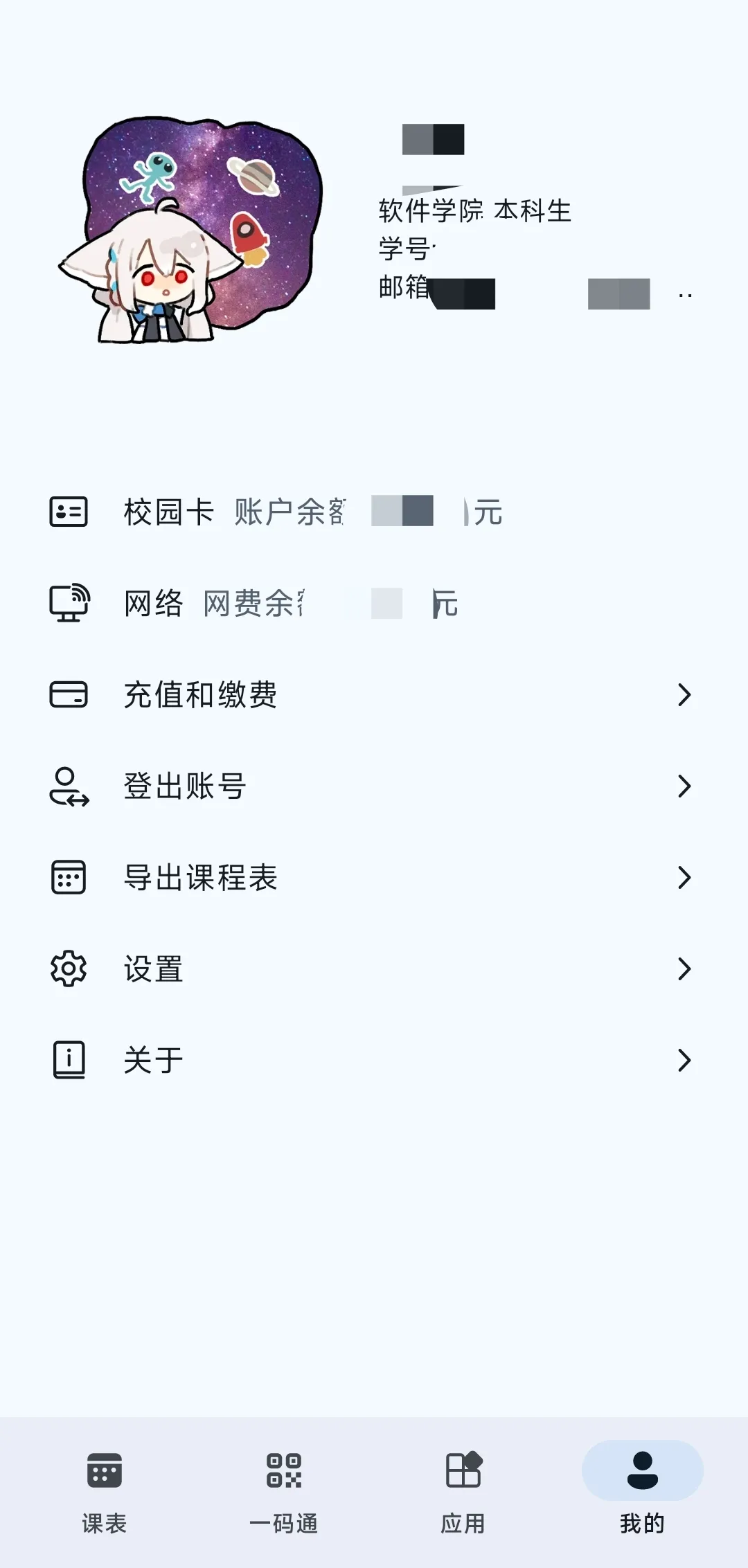Expand the 关于 row chevron
Viewport: 748px width, 1568px height.
point(685,1059)
